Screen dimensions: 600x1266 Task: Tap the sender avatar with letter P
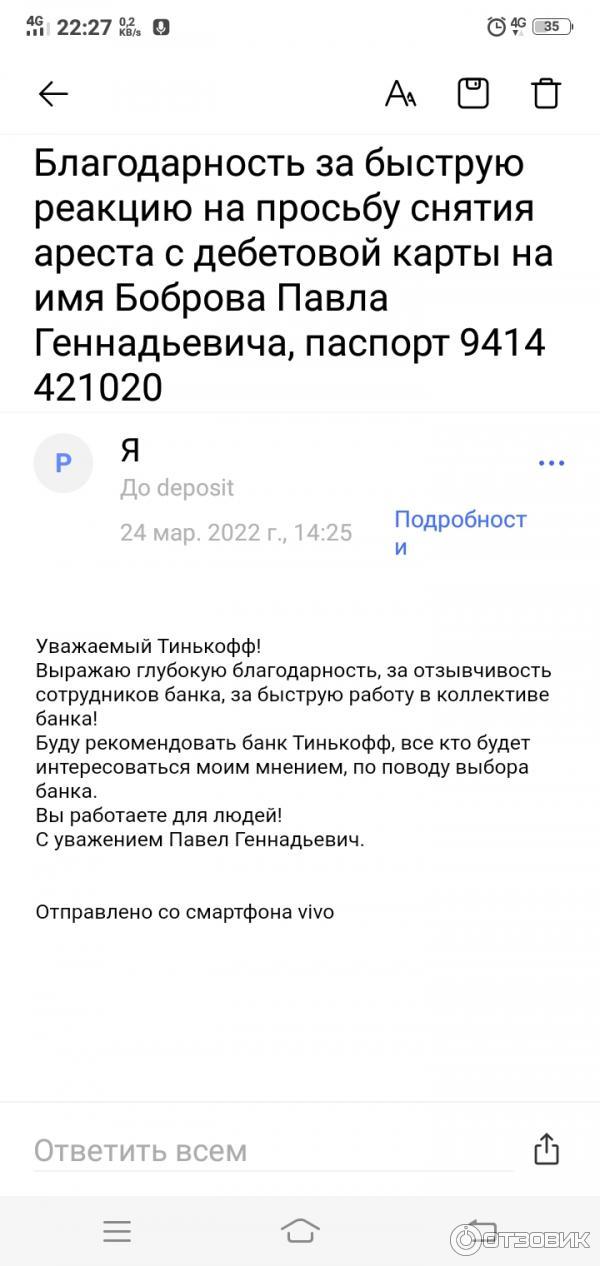click(x=63, y=463)
